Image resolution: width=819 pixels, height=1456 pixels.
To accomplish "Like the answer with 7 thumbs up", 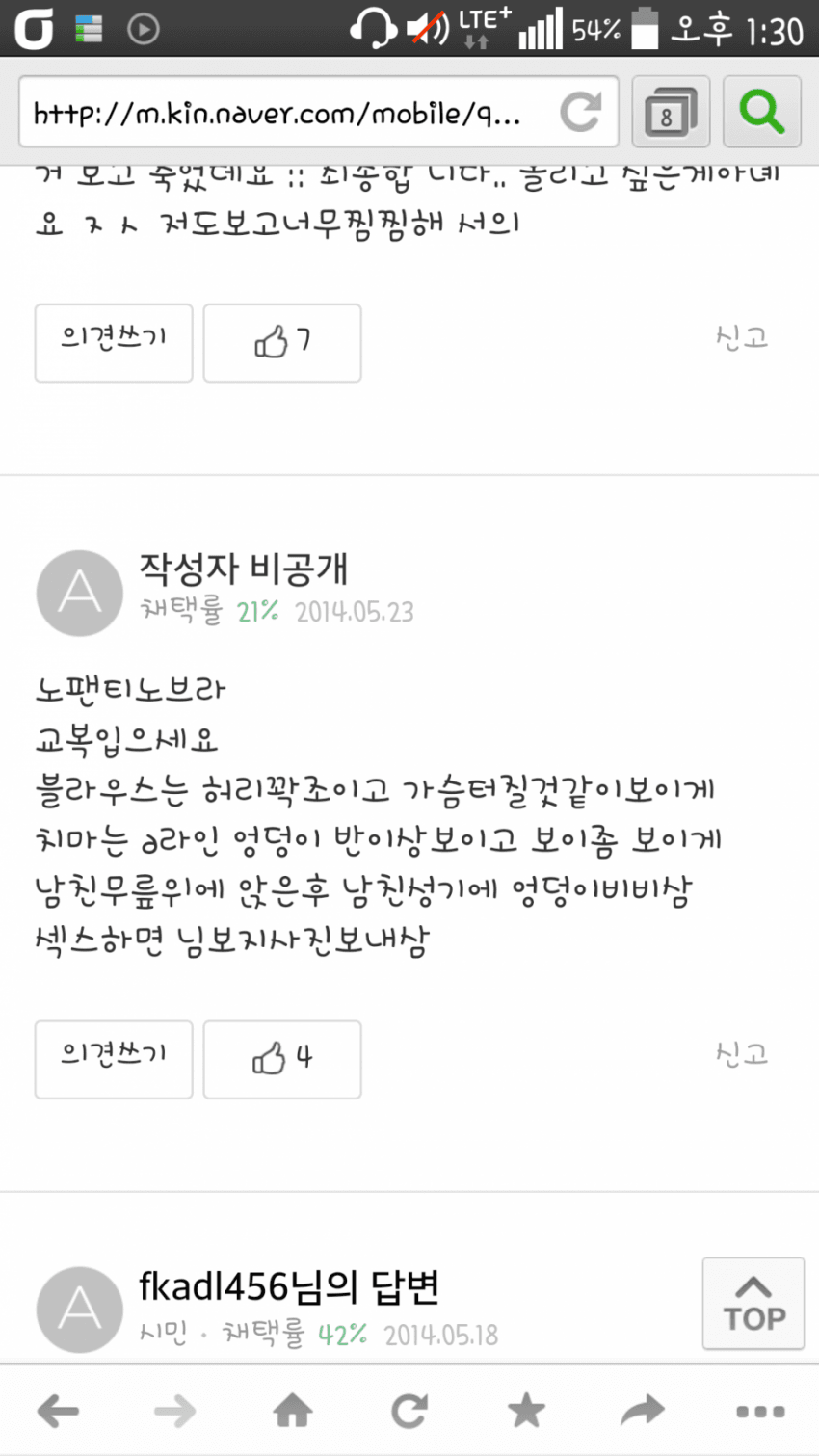I will point(282,343).
